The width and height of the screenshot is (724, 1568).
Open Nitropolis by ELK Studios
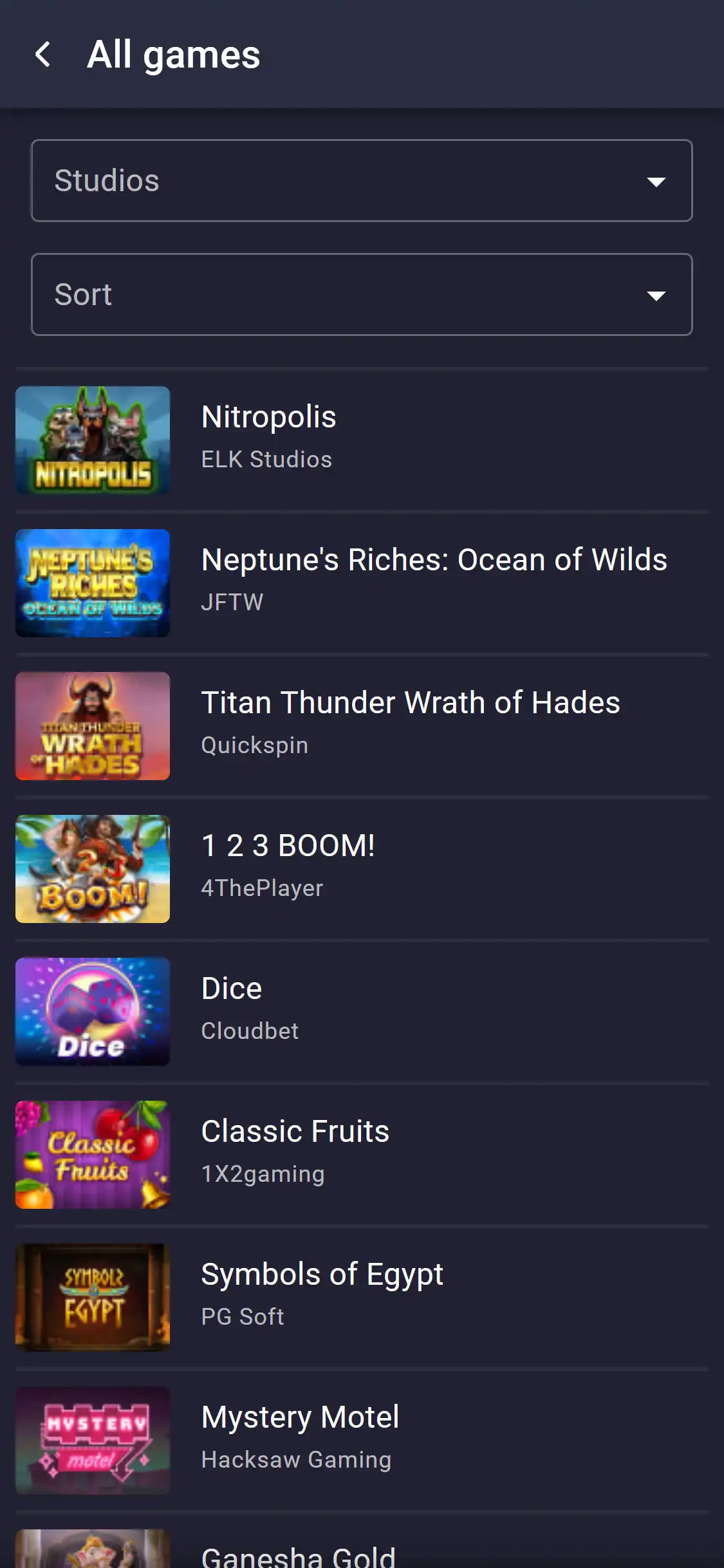(360, 440)
